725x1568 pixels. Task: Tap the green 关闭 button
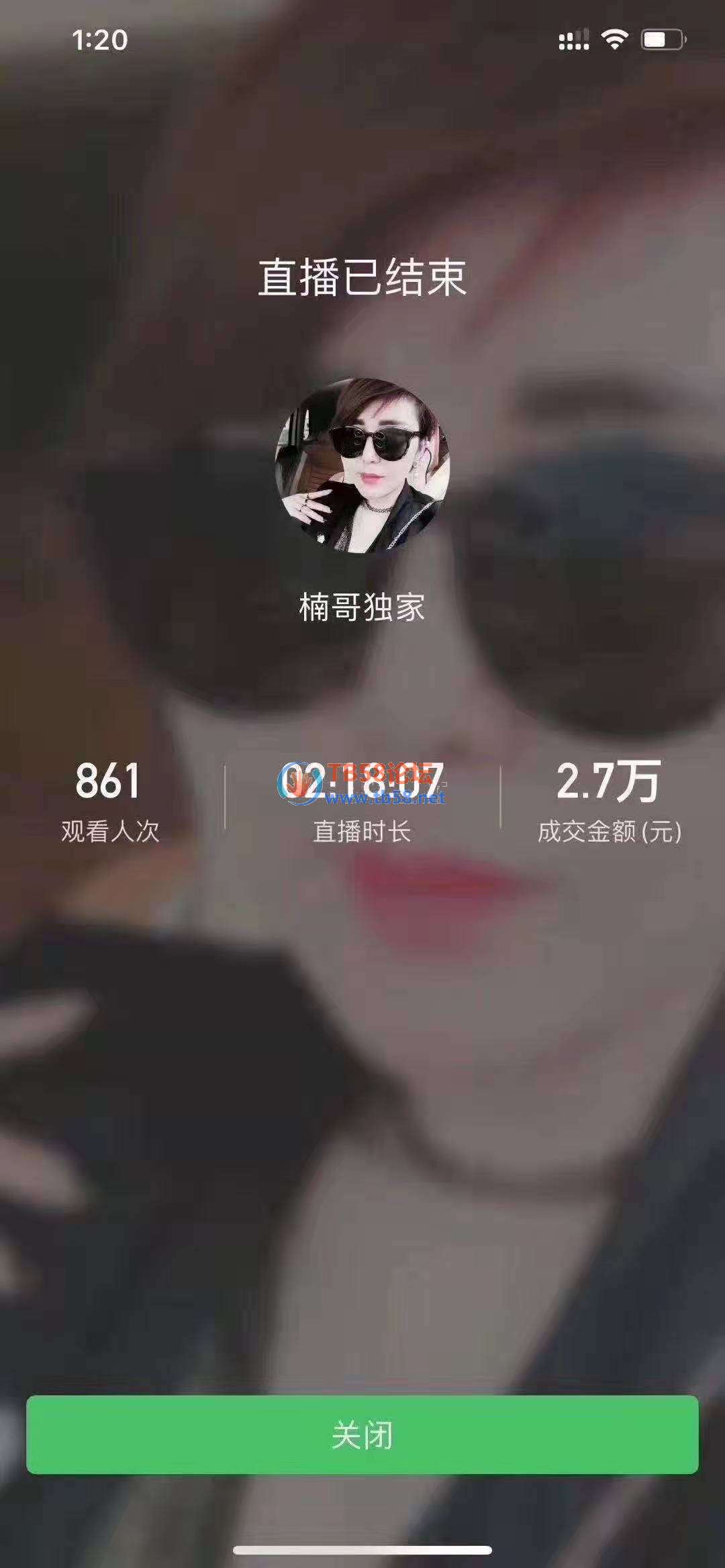[x=362, y=1434]
